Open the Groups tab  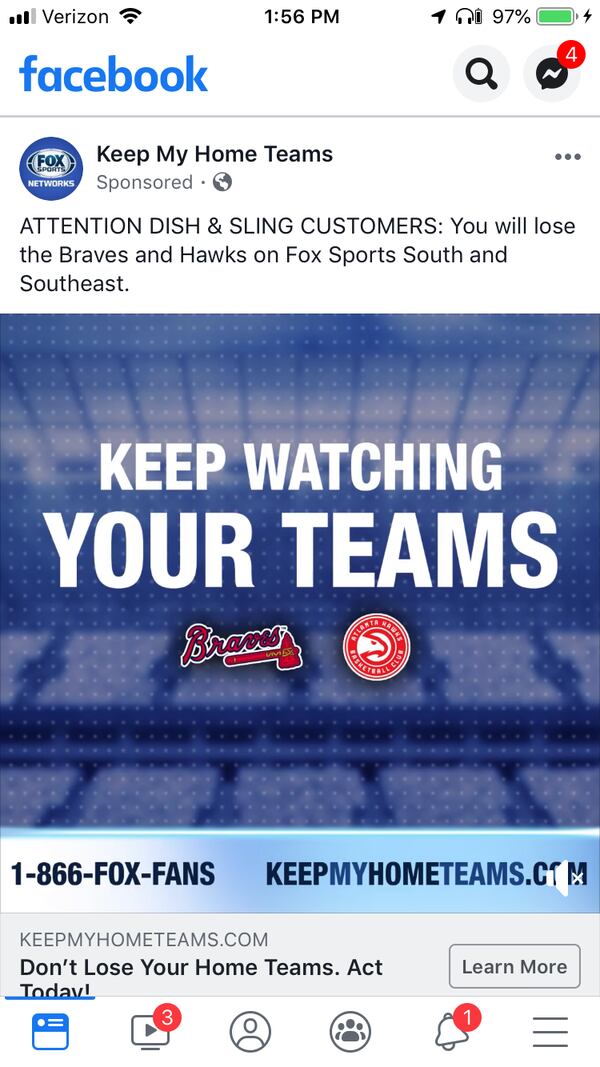[350, 1031]
